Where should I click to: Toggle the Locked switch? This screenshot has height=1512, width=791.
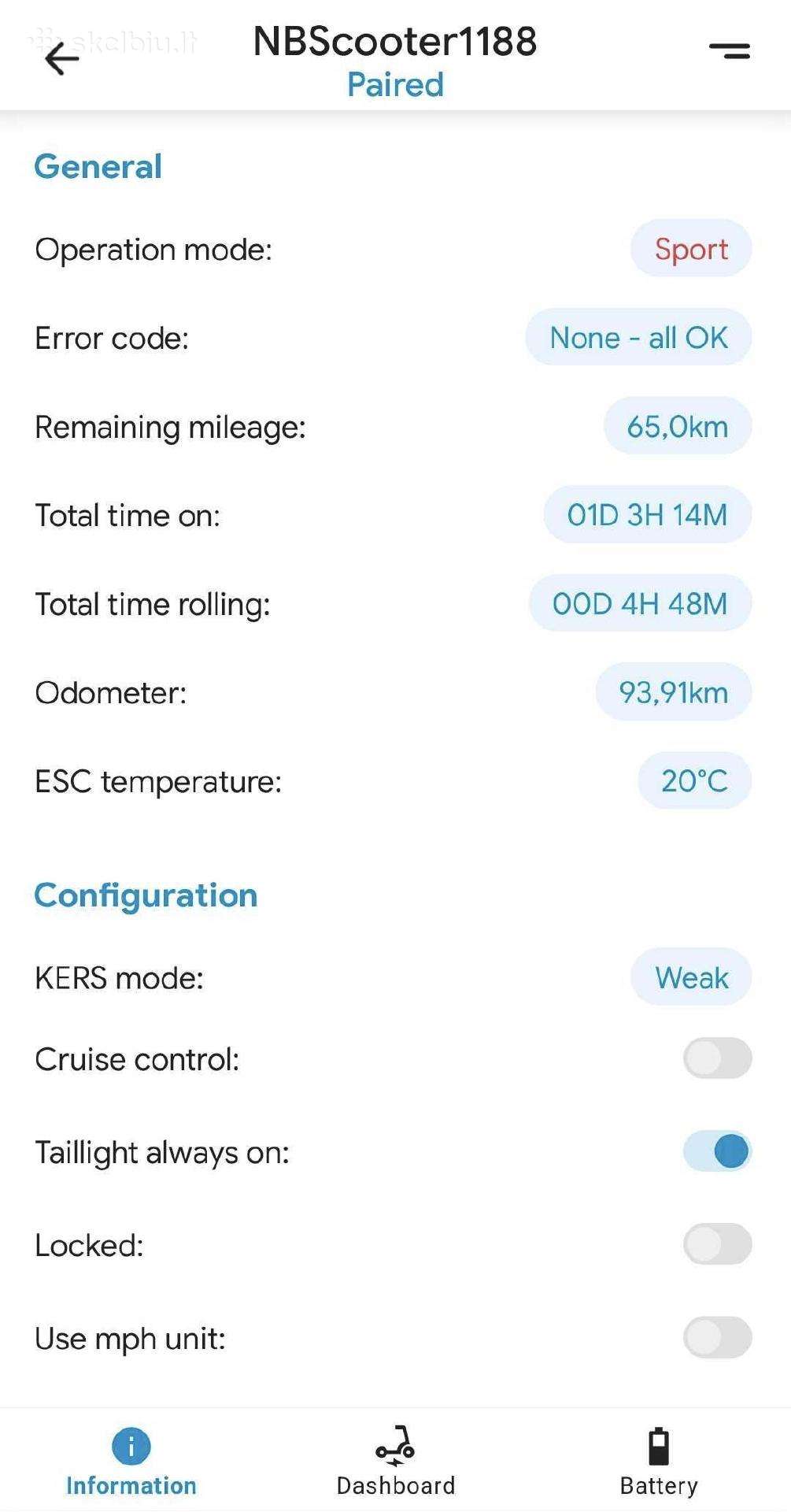[x=717, y=1244]
